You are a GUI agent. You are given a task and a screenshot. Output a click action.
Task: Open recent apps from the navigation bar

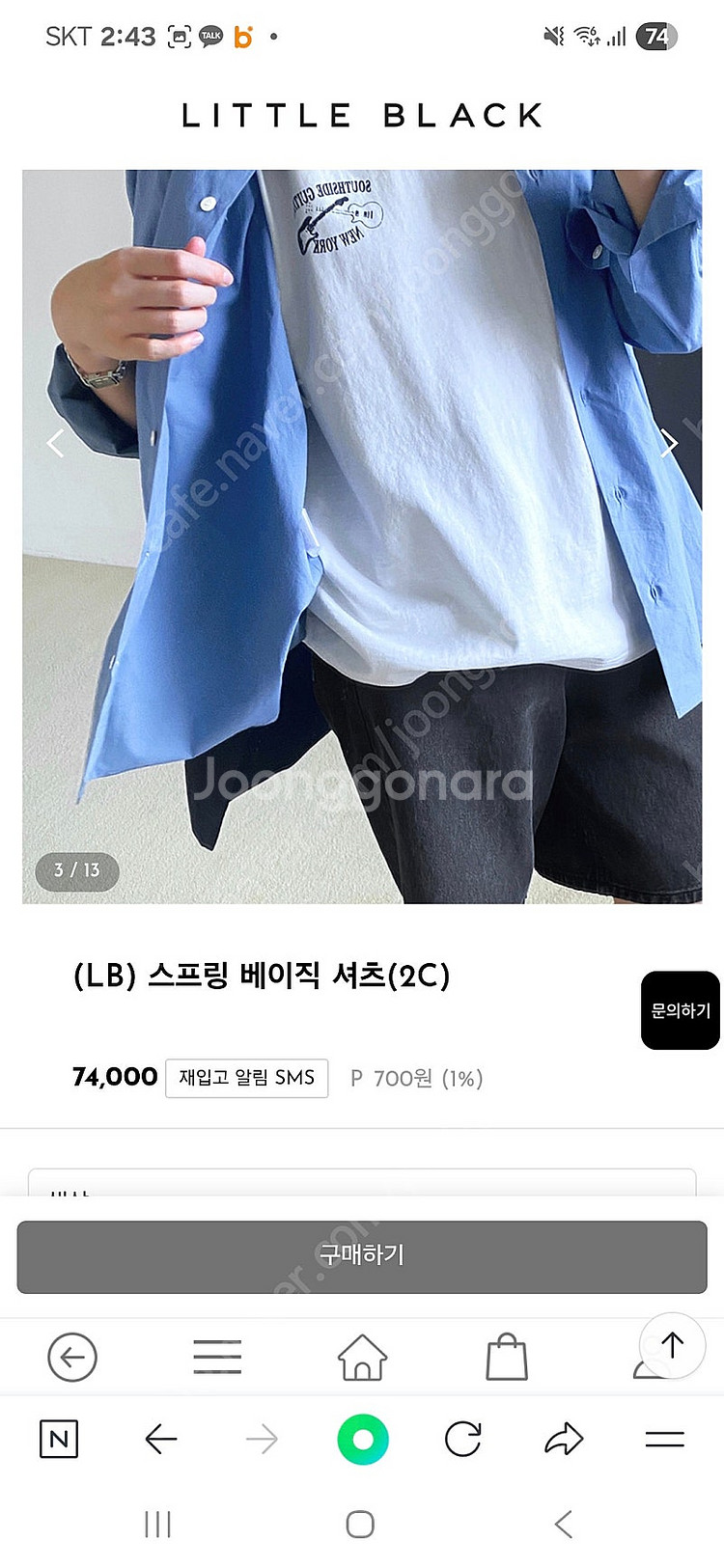(x=157, y=1525)
